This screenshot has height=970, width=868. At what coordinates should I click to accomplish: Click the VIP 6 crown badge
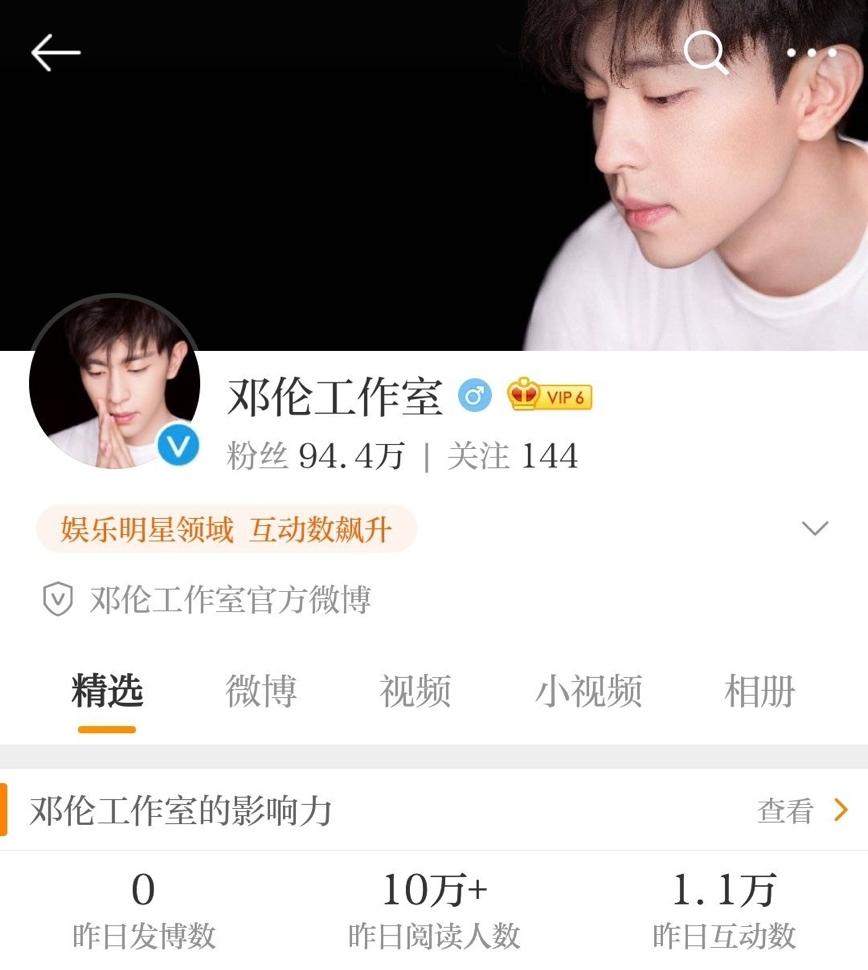(x=549, y=397)
